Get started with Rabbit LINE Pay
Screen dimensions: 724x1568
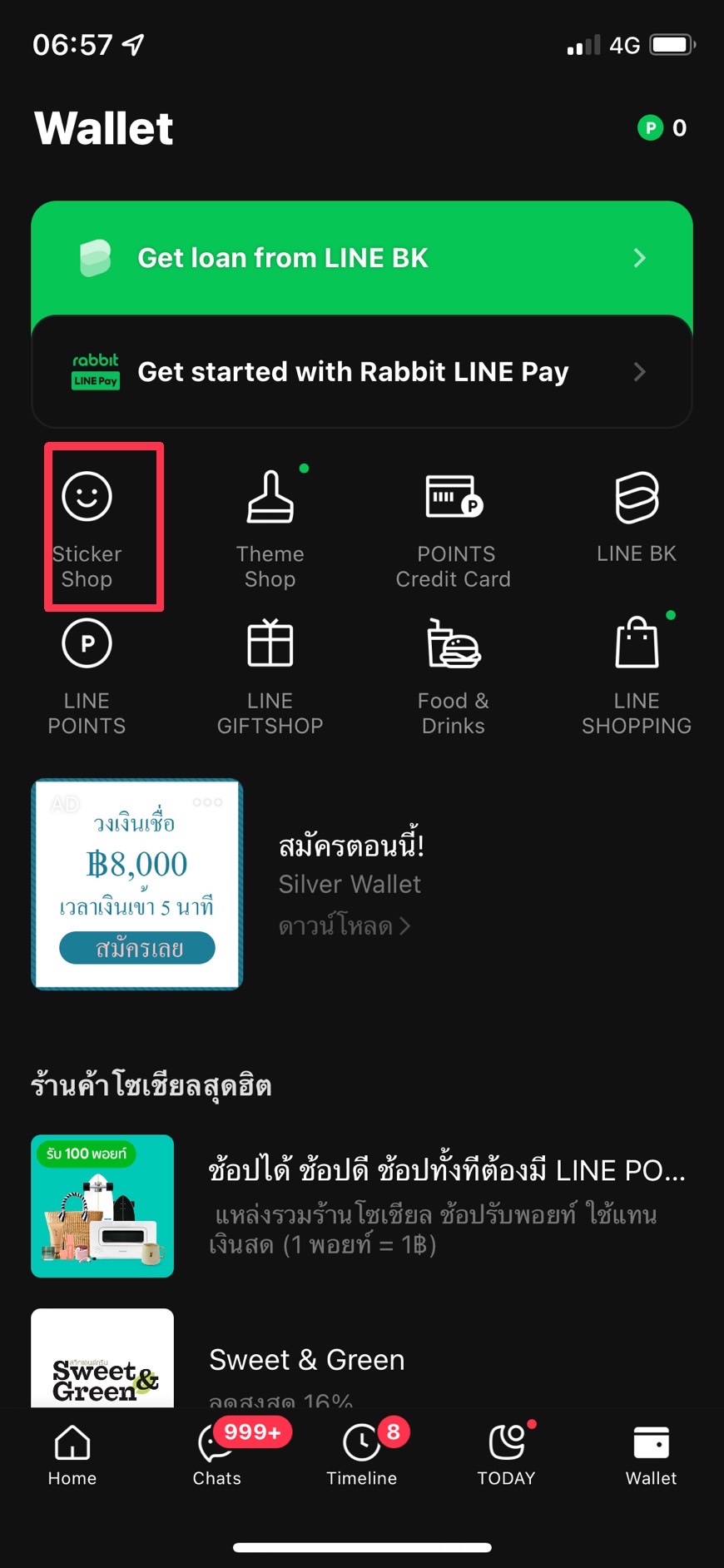tap(362, 372)
